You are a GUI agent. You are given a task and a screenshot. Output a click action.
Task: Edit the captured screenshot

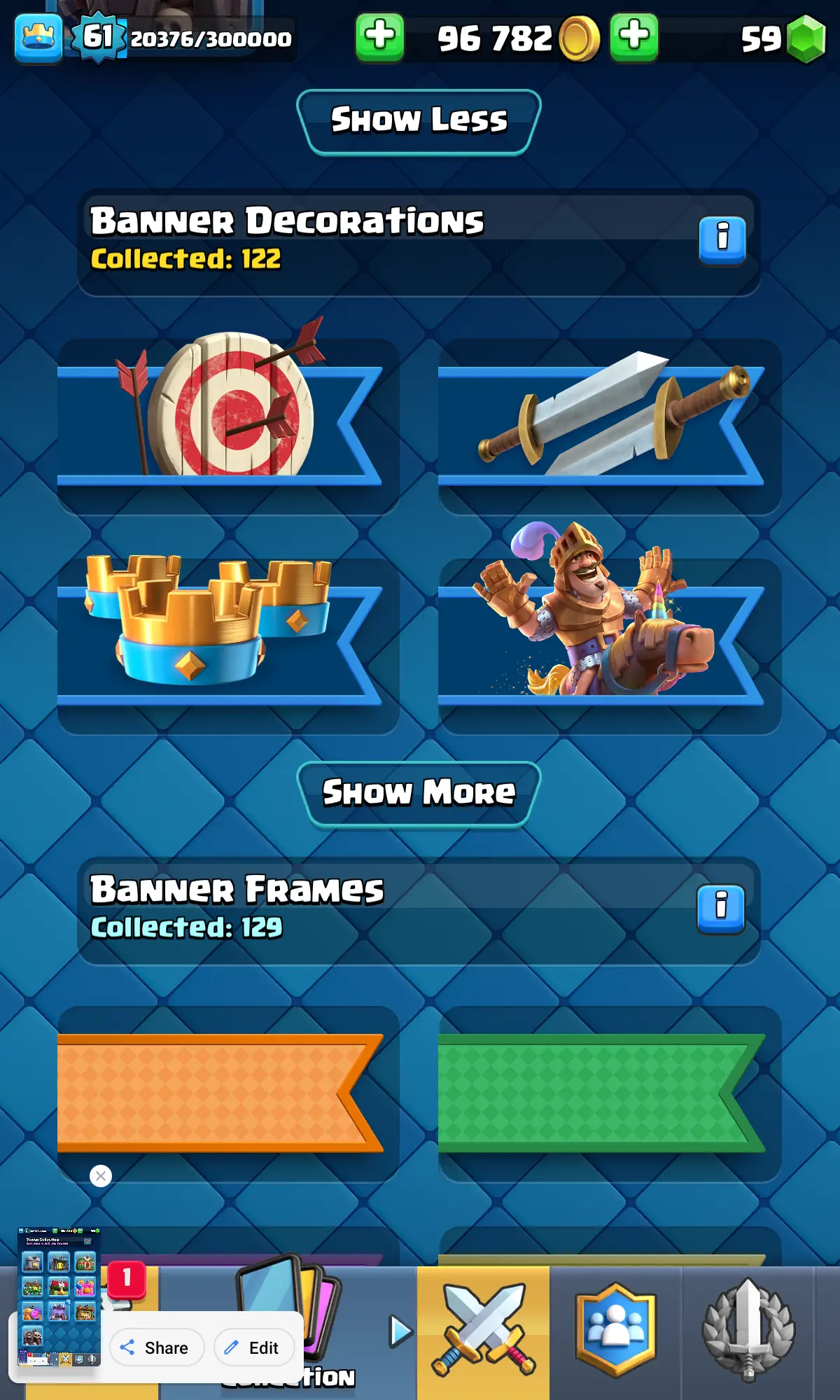pyautogui.click(x=253, y=1347)
